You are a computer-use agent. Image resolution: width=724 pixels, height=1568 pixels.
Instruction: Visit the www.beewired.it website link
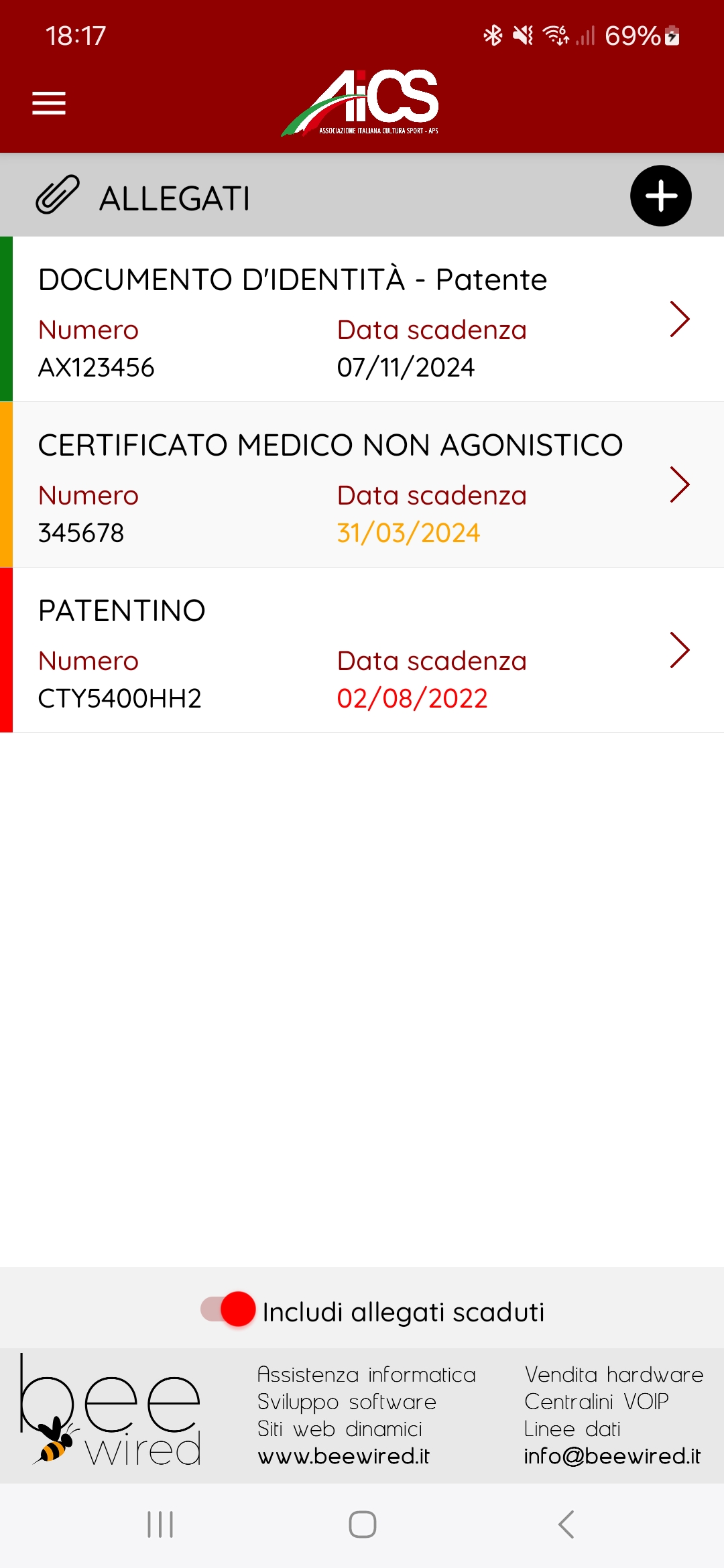(x=343, y=1456)
